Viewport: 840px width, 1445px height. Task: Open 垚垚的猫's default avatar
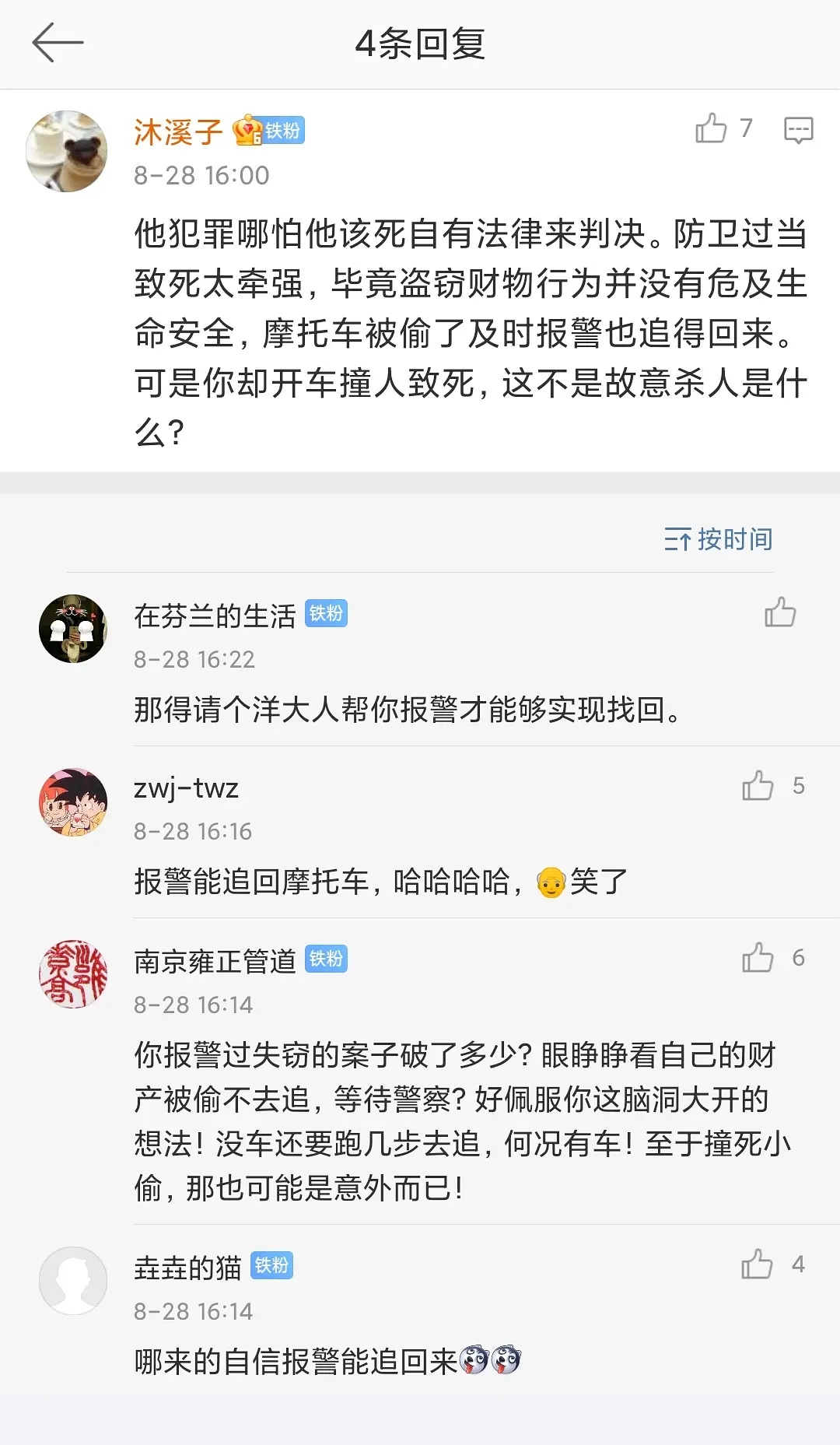click(73, 1281)
